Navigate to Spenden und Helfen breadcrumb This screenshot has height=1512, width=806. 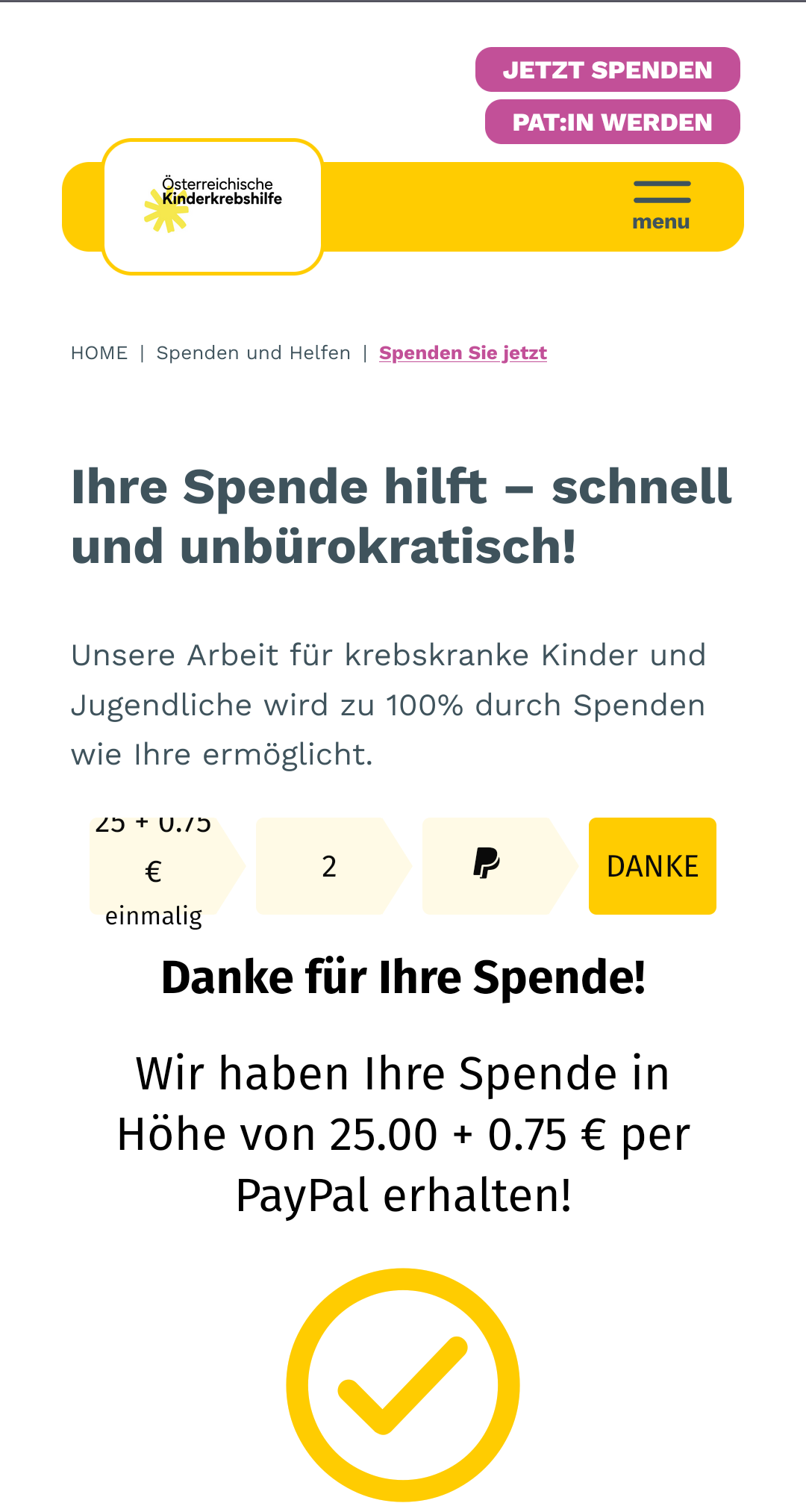[253, 353]
